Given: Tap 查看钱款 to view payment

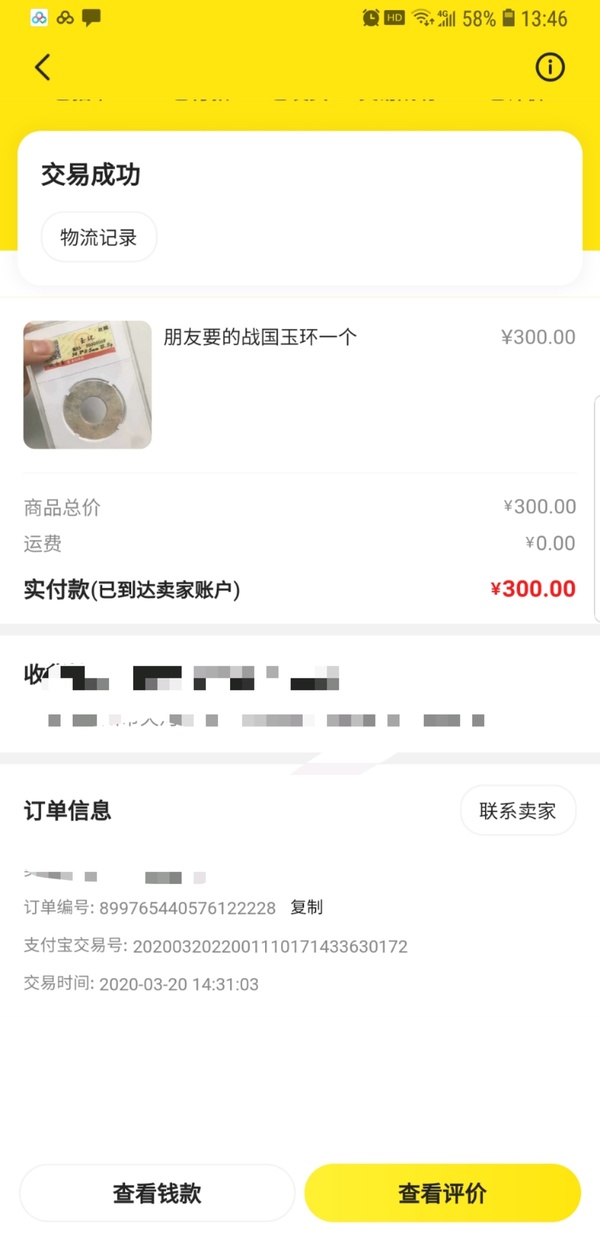Looking at the screenshot, I should point(157,1193).
